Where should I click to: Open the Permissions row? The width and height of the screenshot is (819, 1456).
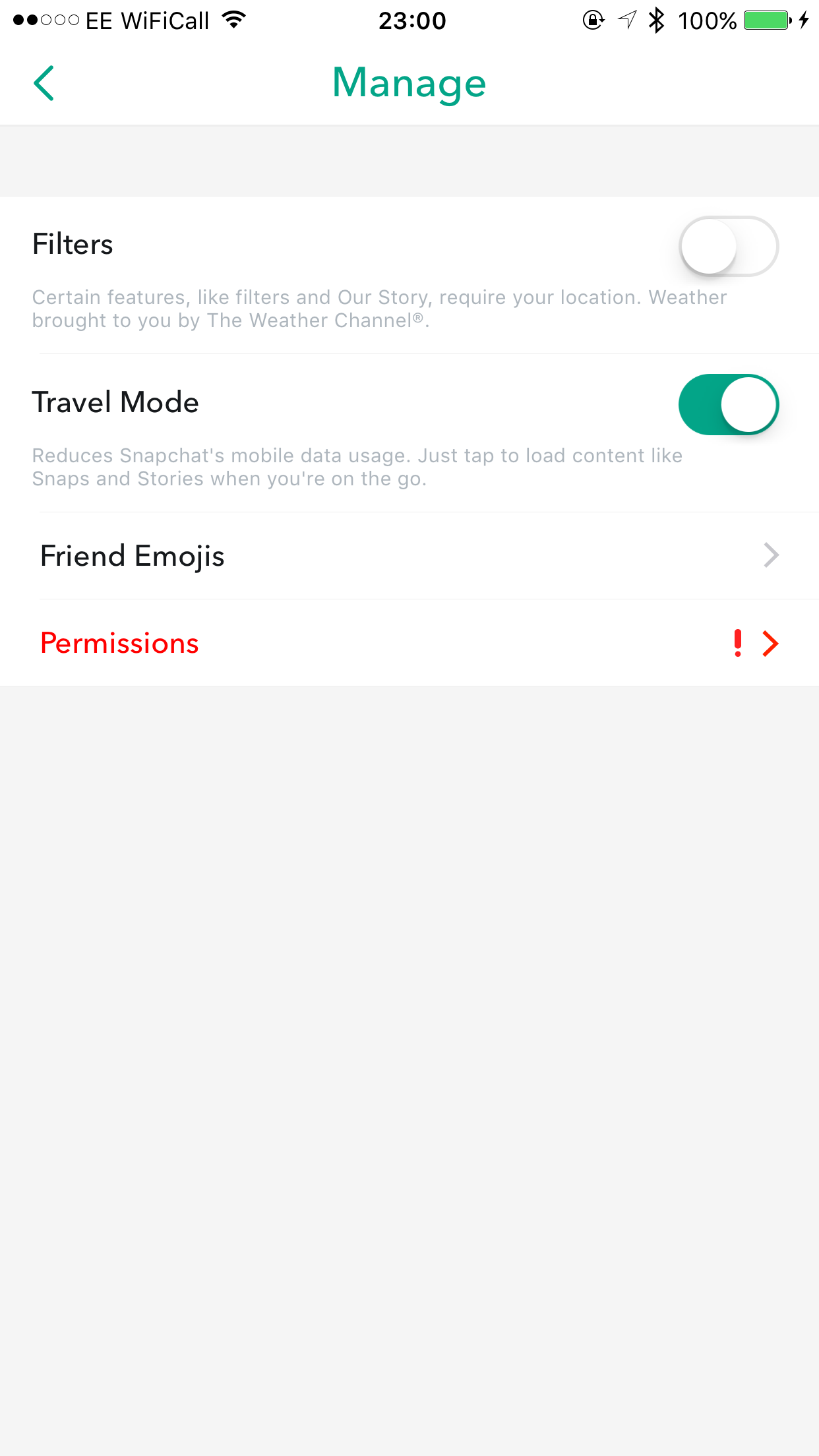click(x=409, y=643)
